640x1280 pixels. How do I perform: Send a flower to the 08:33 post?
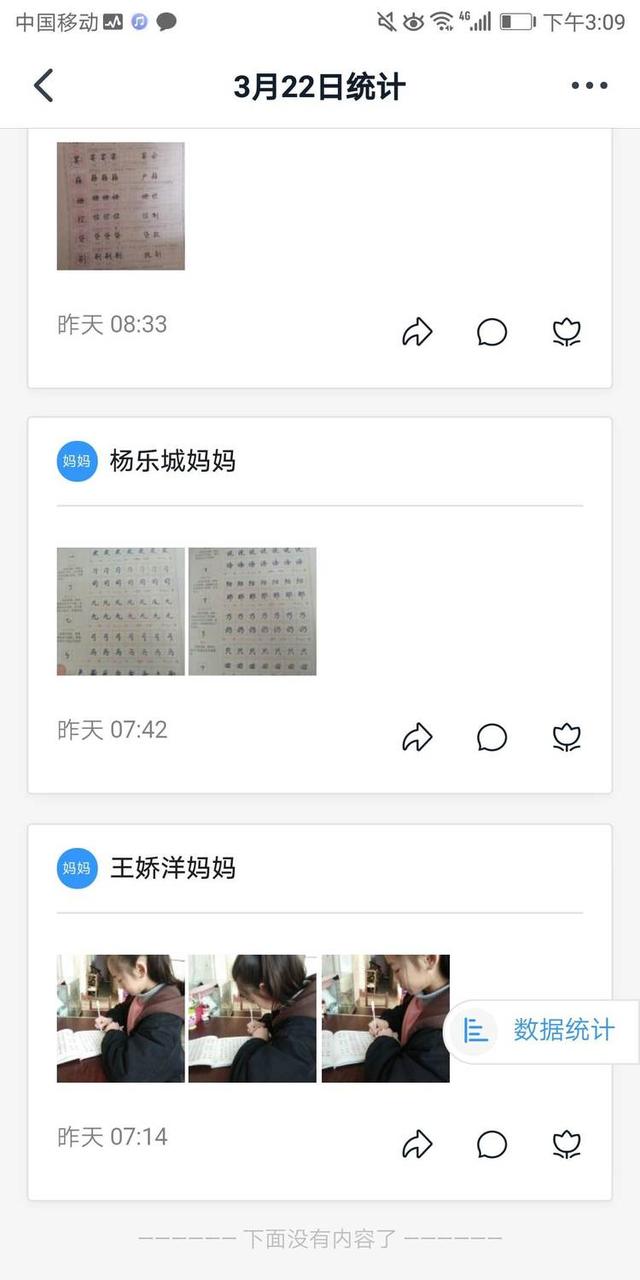click(x=567, y=332)
